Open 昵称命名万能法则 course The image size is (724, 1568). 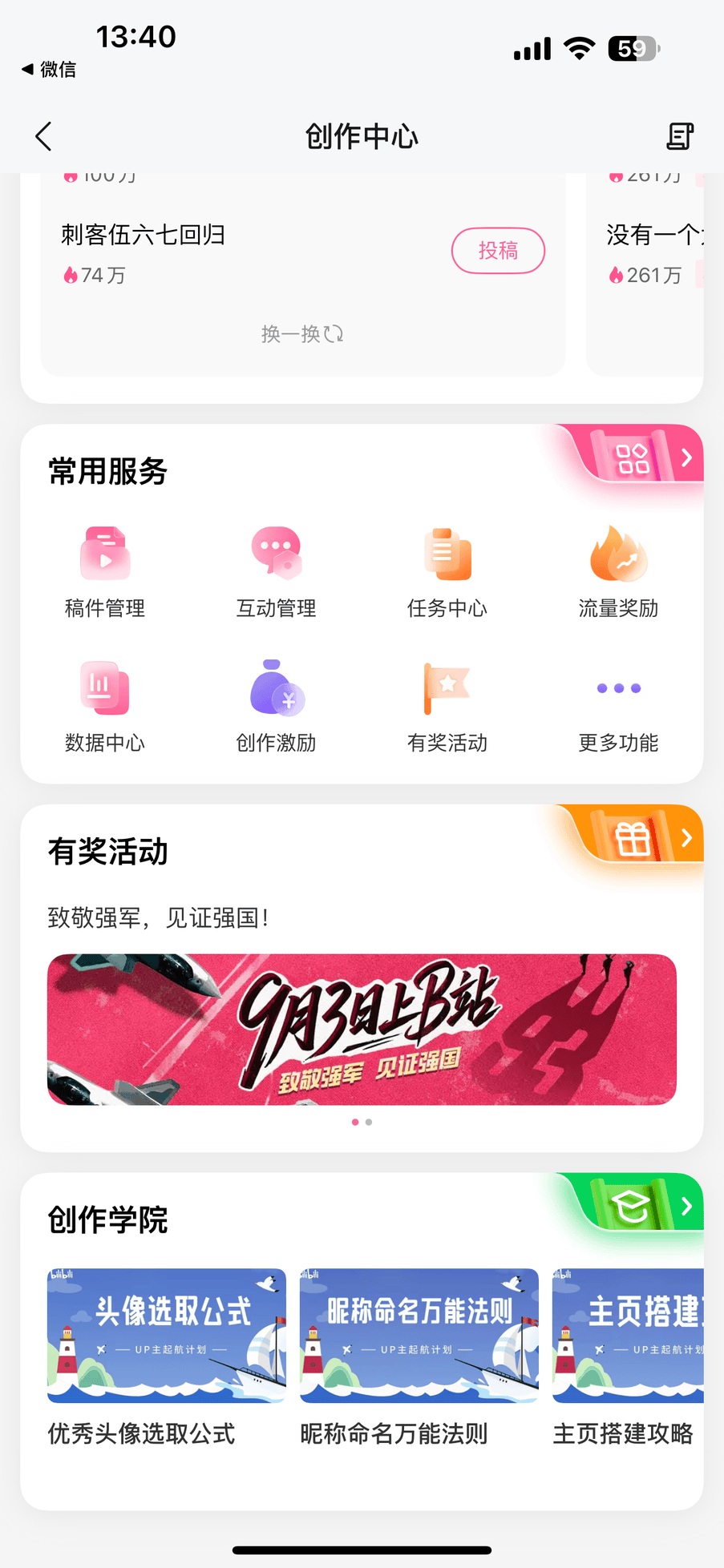click(419, 1335)
